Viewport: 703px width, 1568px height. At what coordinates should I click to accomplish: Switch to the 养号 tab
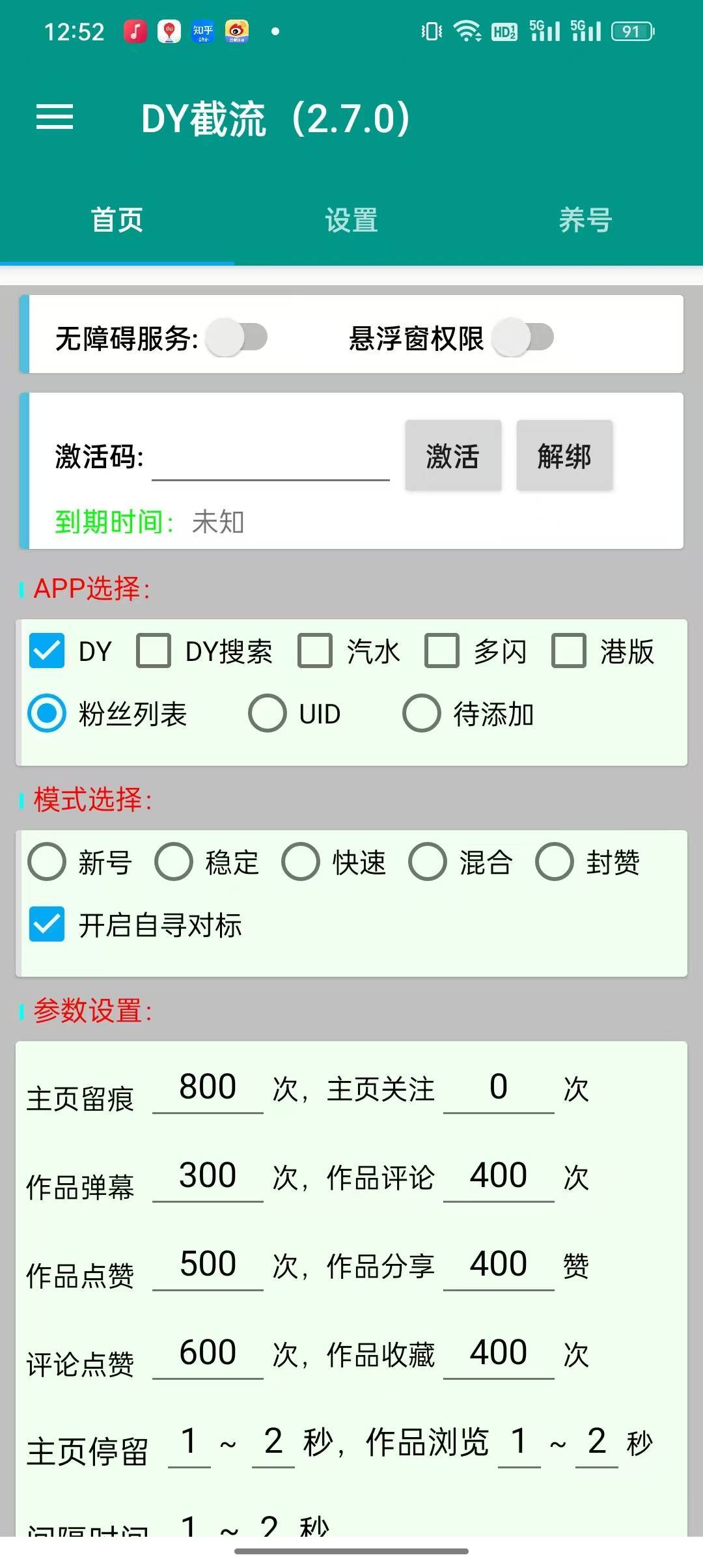[585, 221]
